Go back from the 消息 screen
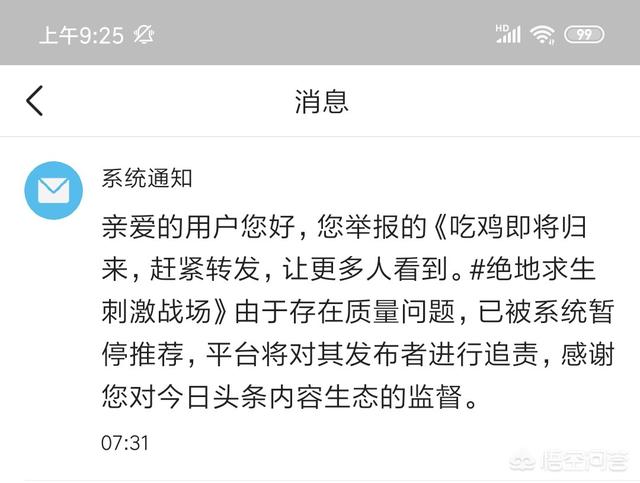 (35, 101)
